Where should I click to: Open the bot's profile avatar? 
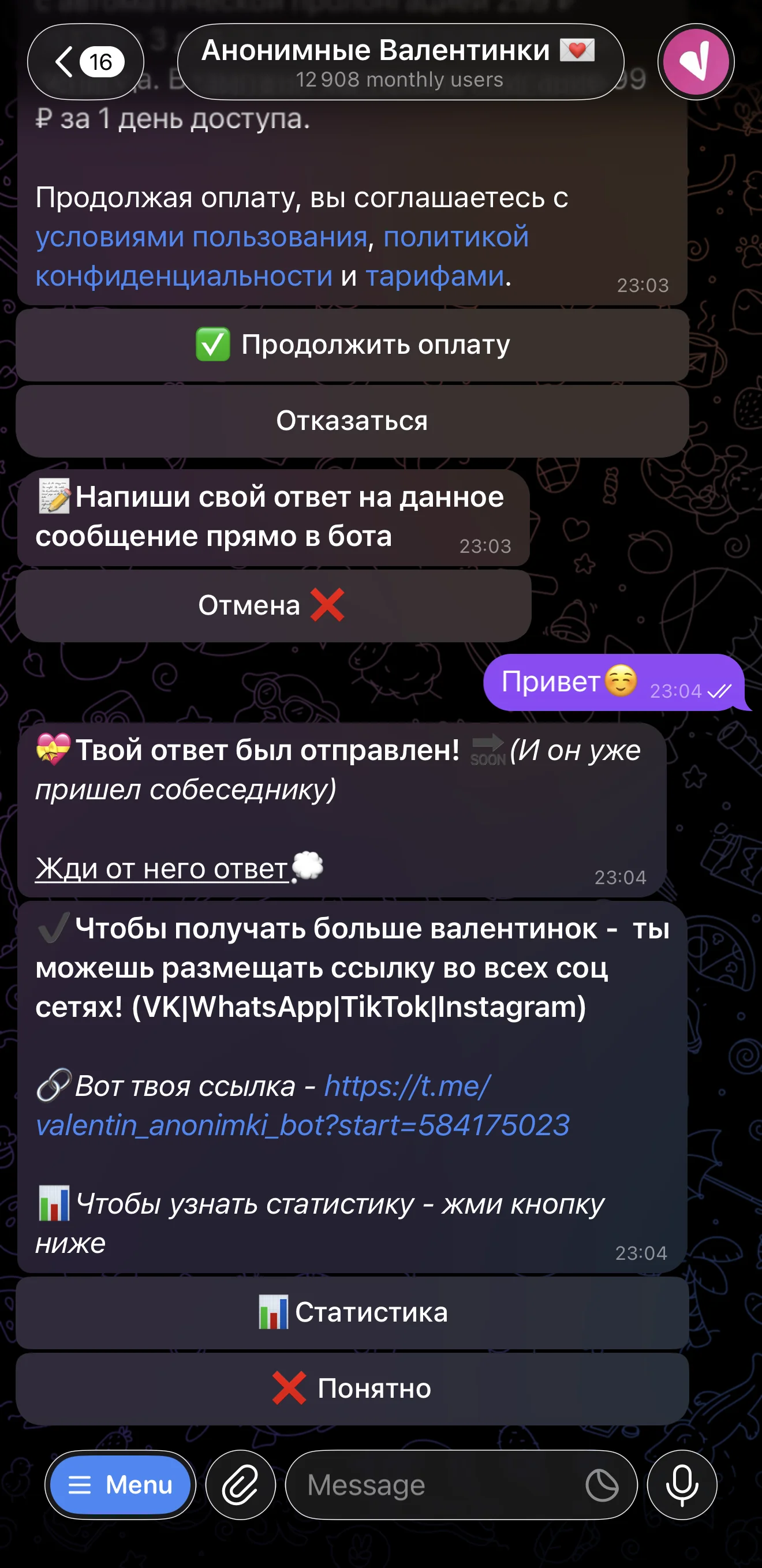696,62
